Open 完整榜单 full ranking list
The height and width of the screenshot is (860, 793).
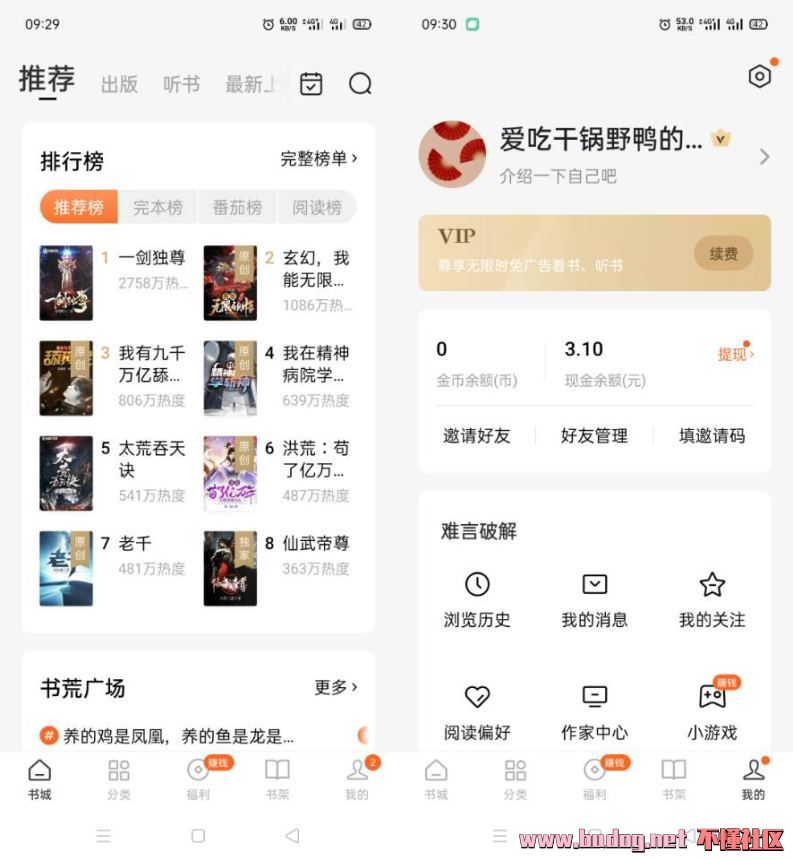[318, 158]
